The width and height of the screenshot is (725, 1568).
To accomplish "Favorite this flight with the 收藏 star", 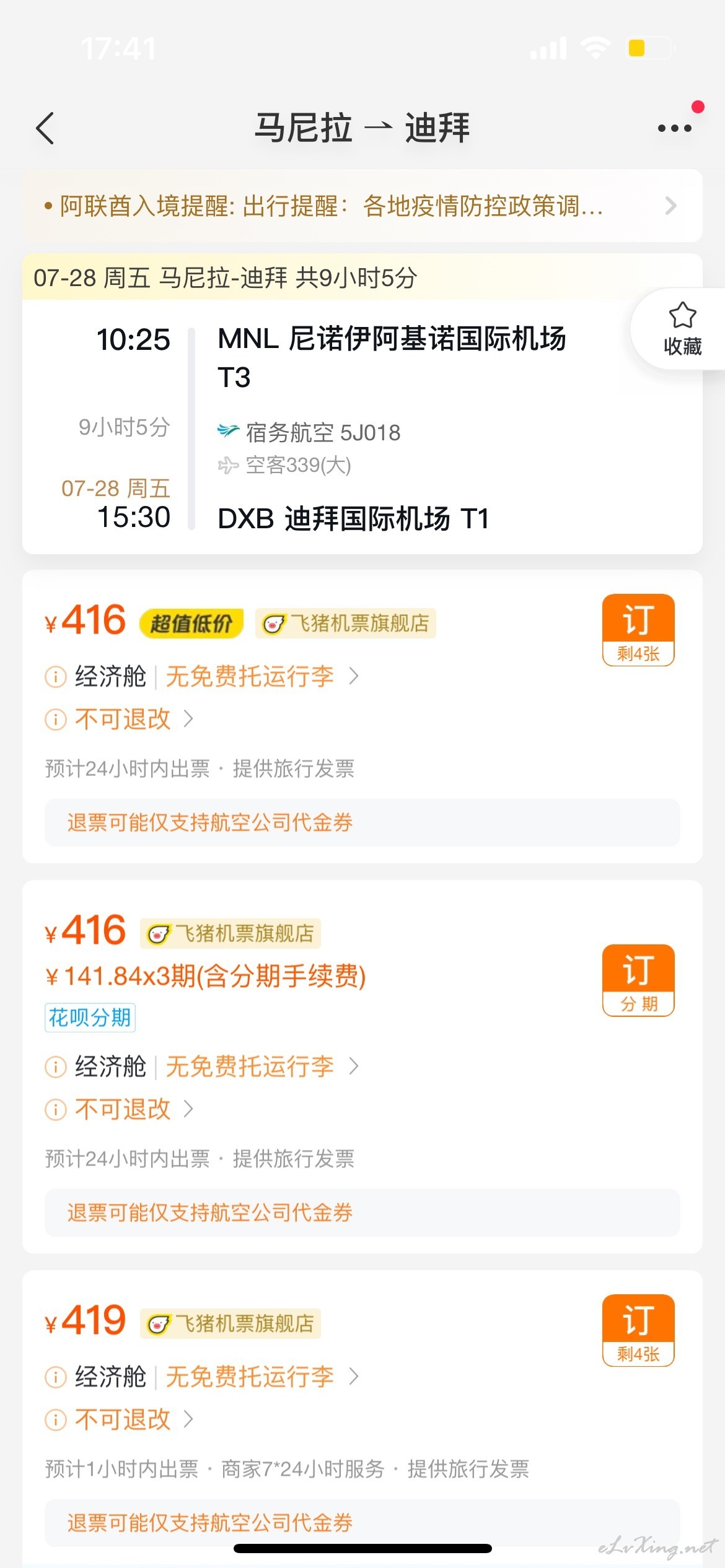I will tap(682, 329).
